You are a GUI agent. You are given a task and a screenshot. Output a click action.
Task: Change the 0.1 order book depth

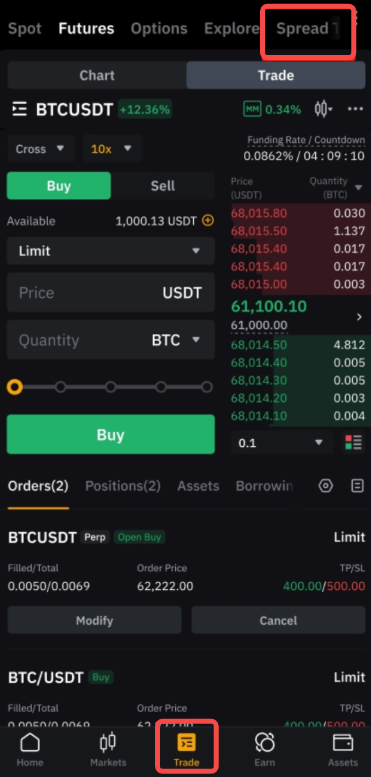point(282,443)
